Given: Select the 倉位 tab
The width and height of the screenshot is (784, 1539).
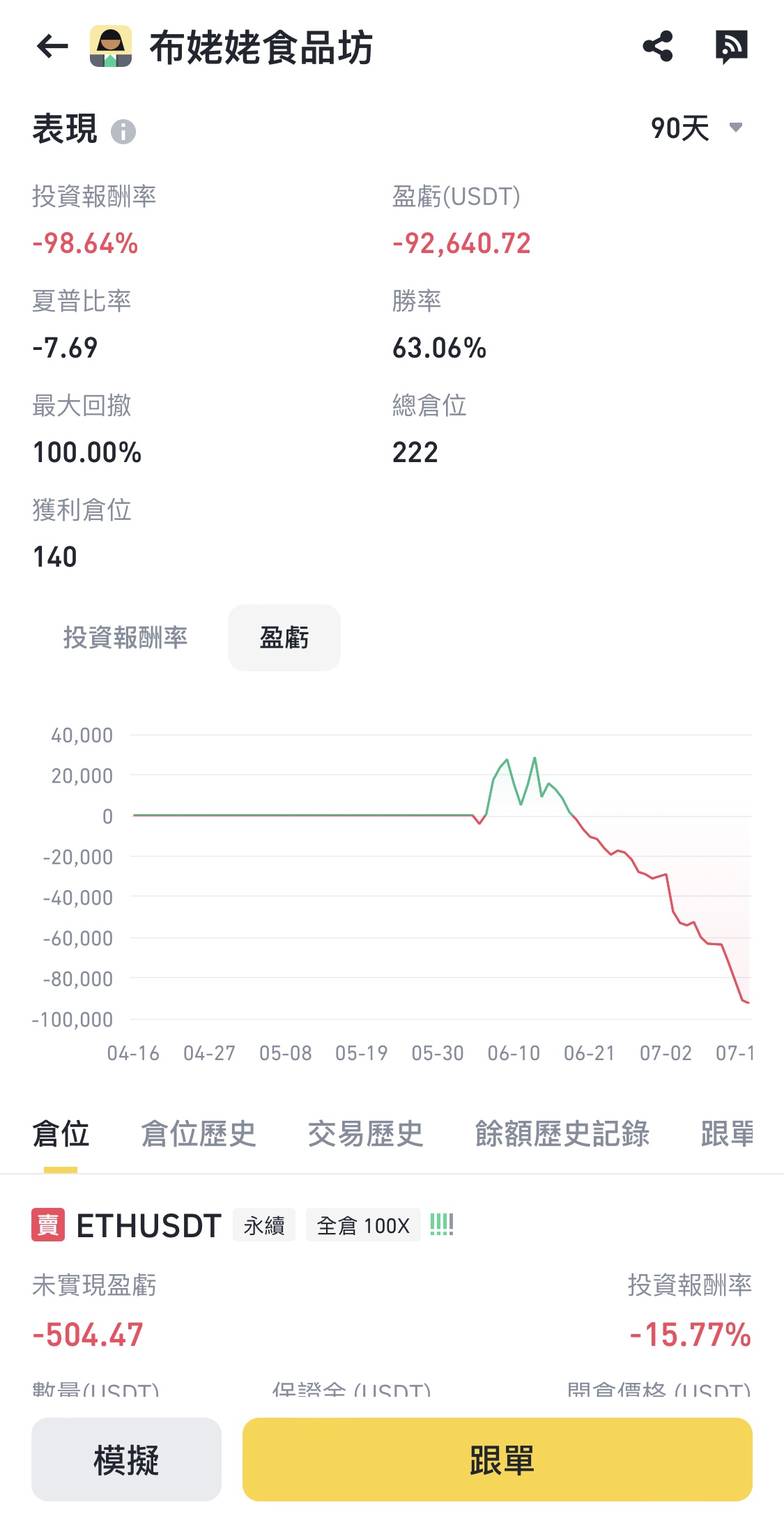Looking at the screenshot, I should coord(61,1133).
